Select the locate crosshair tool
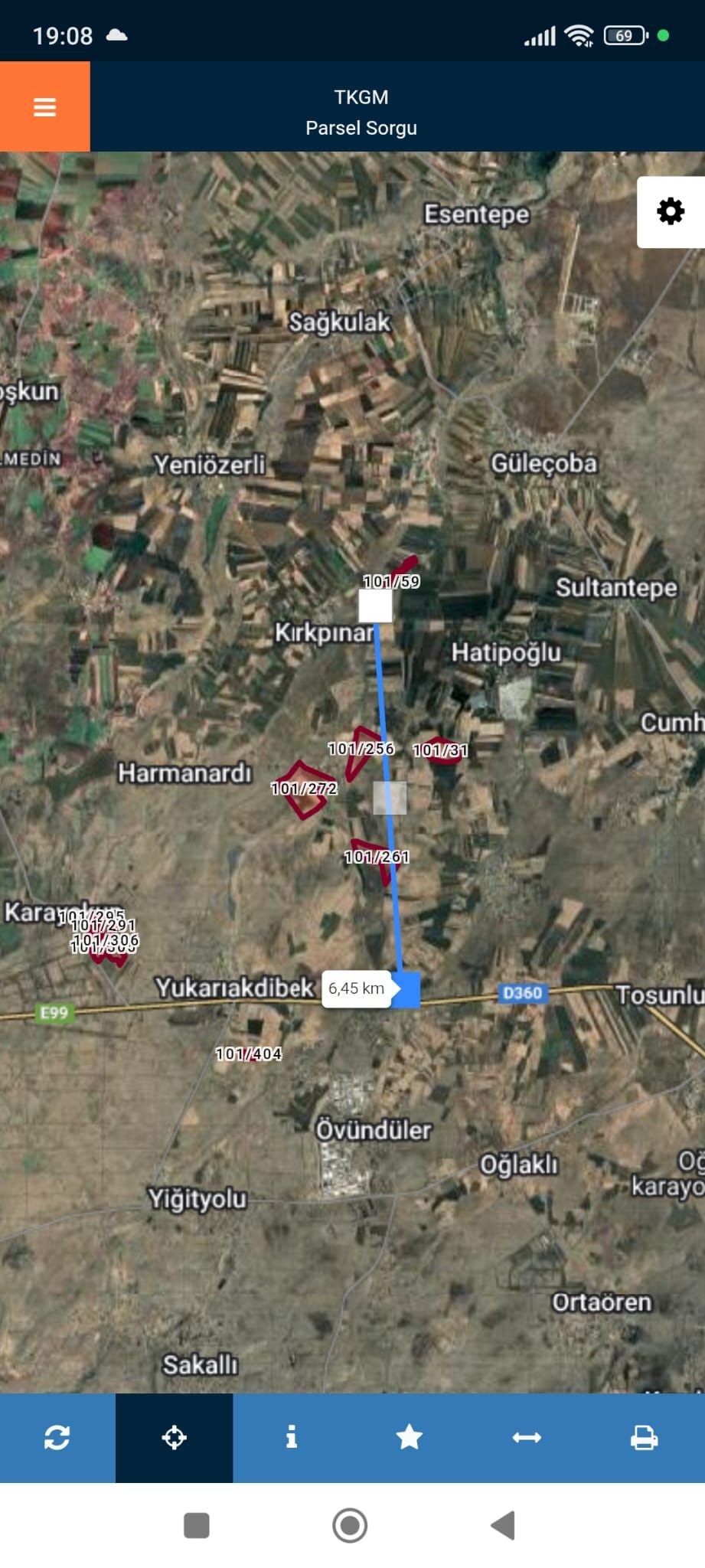Screen dimensions: 705x1568 coord(175,1437)
